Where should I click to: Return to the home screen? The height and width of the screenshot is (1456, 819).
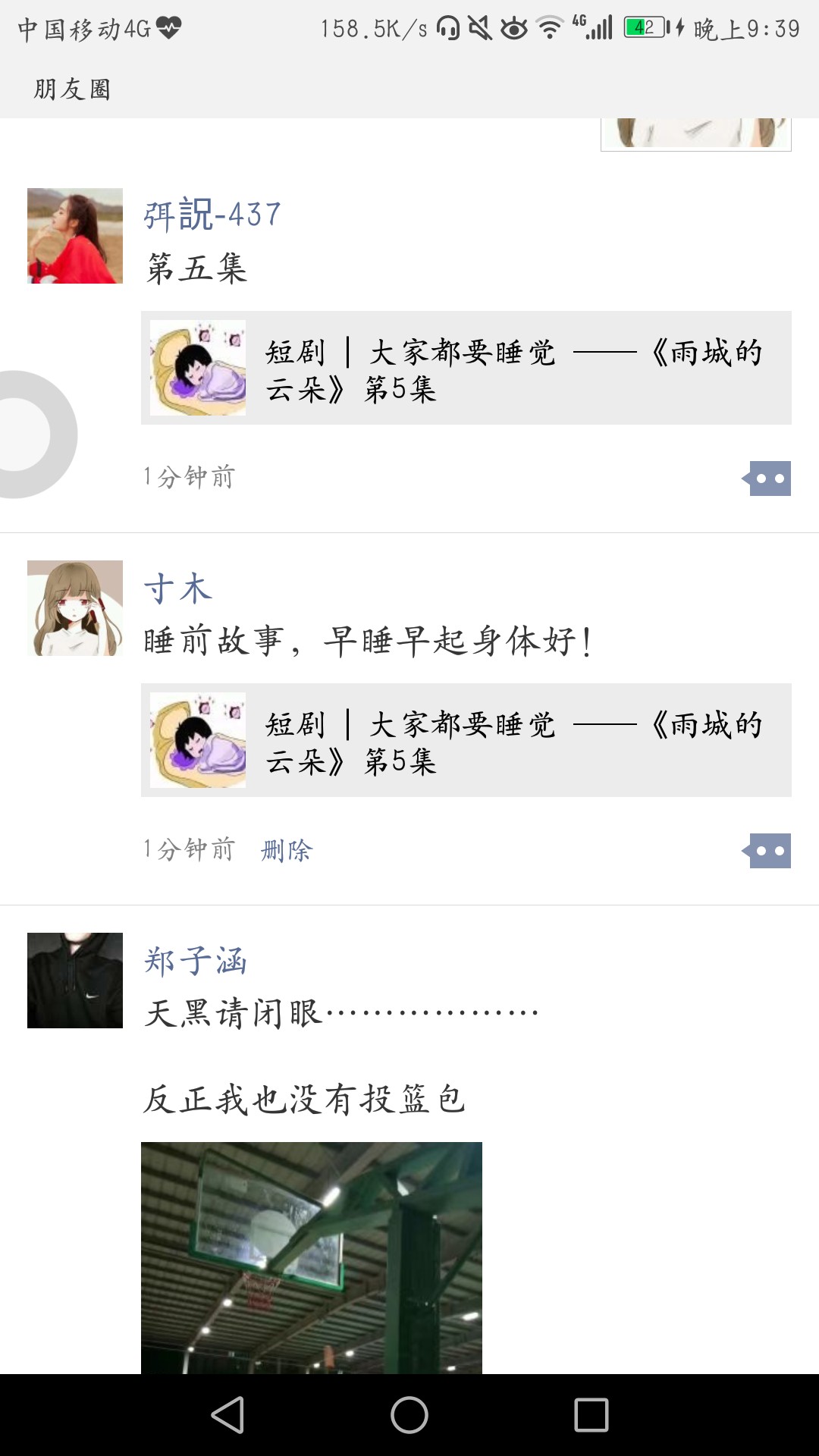coord(409,1415)
